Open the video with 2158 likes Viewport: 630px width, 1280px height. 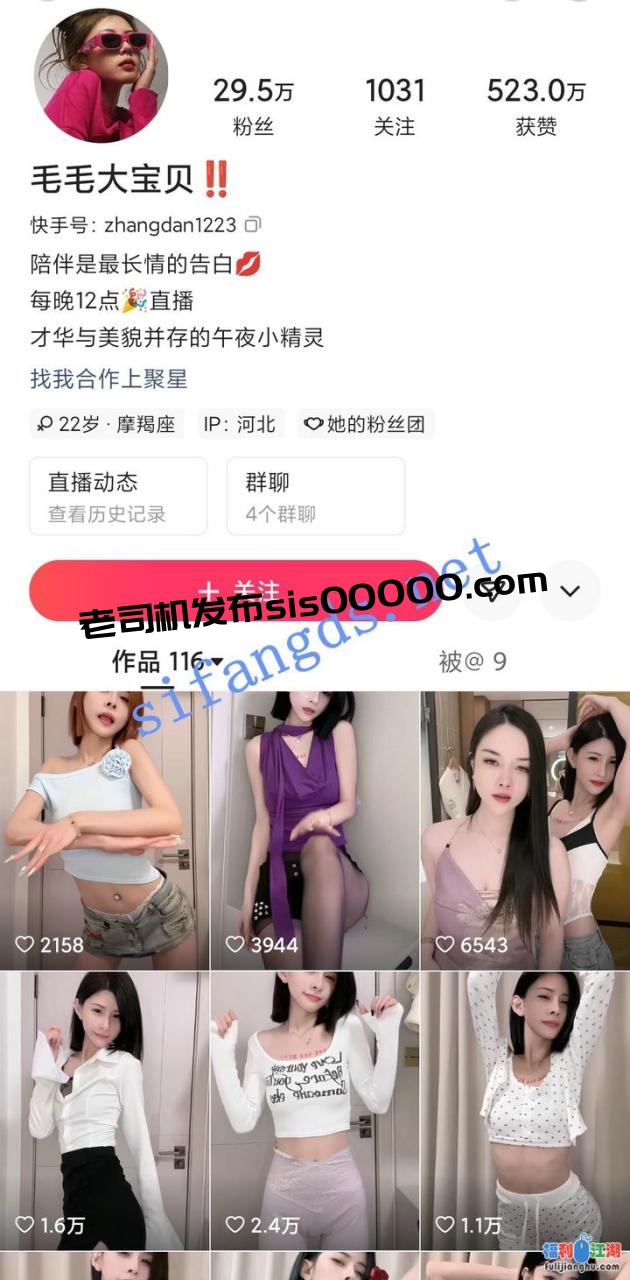coord(104,830)
